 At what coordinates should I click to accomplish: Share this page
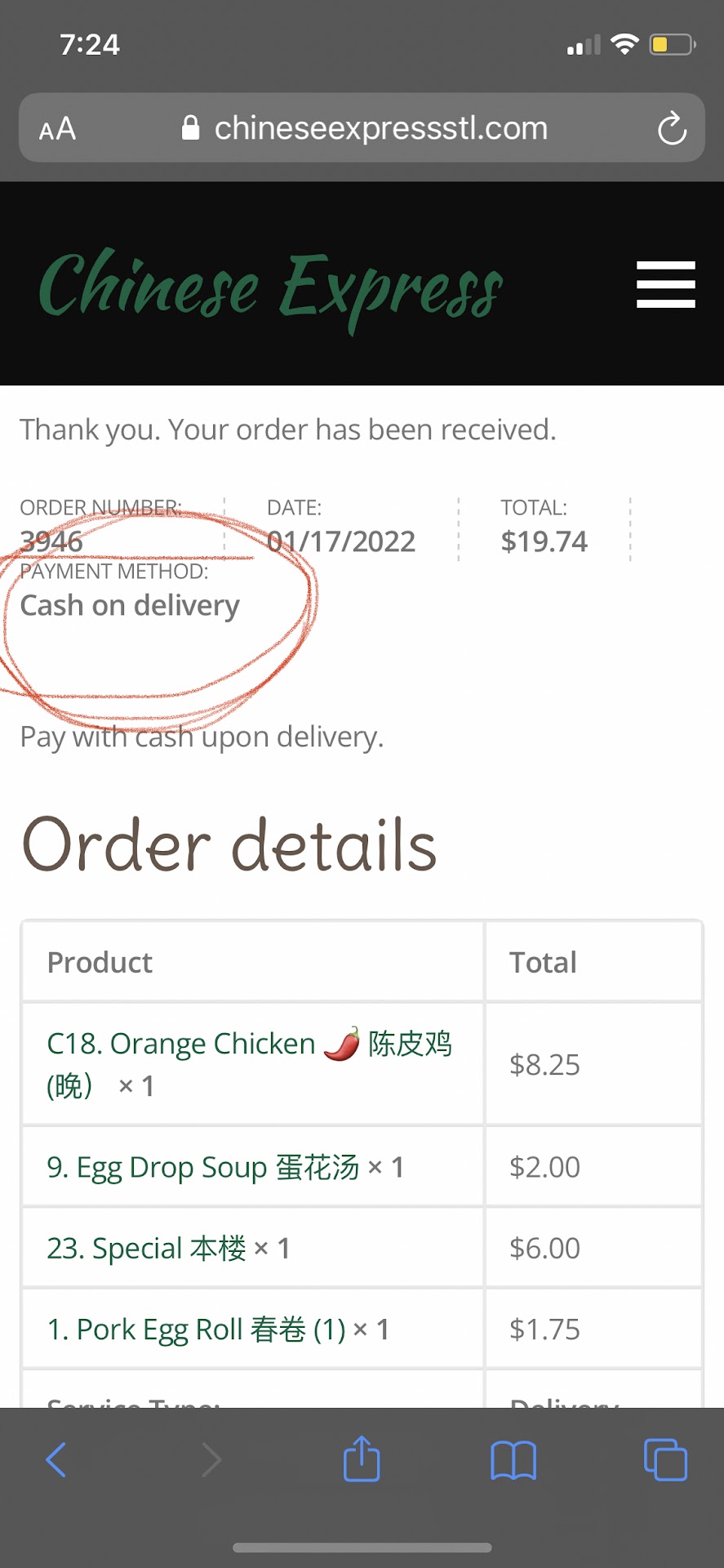tap(362, 1459)
